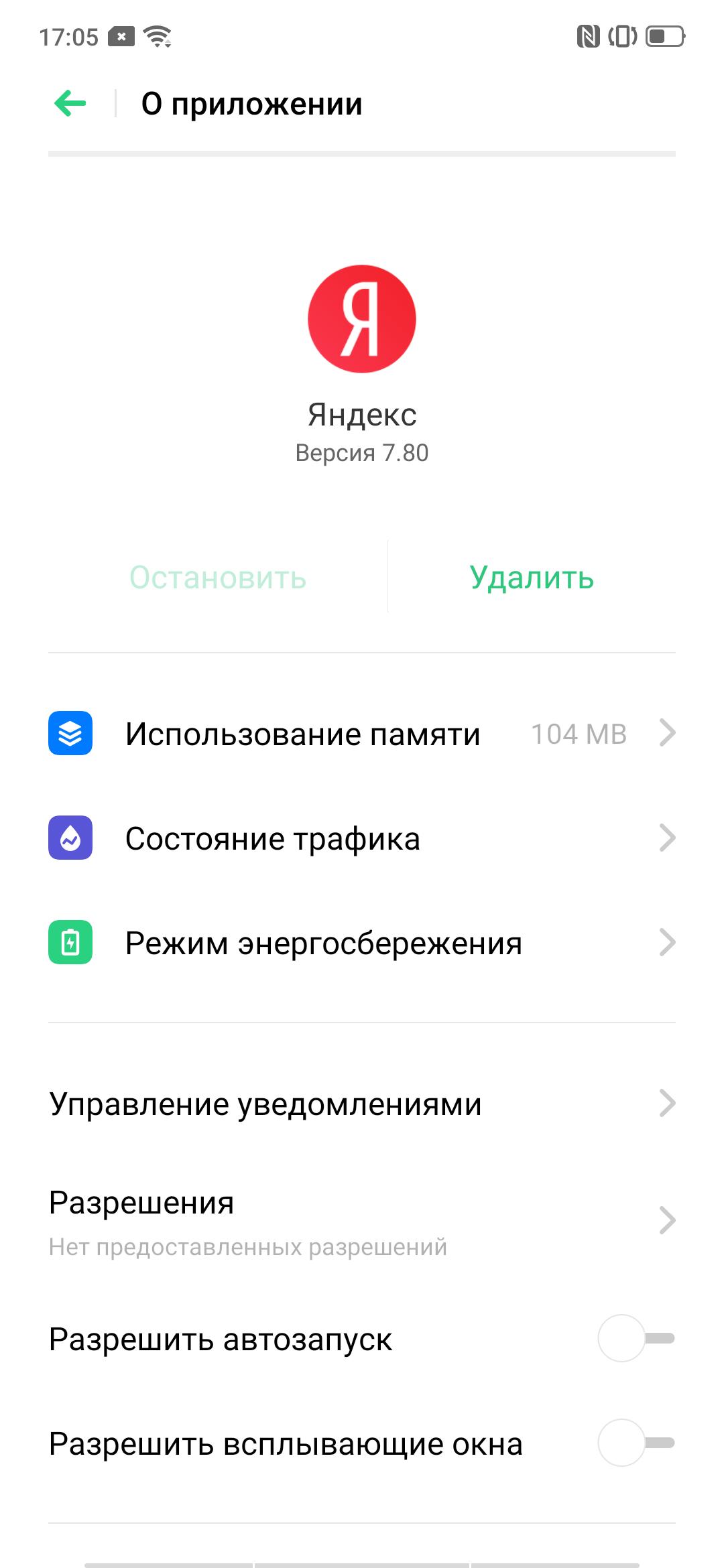
Task: Open the Разрешения page
Action: (362, 1221)
